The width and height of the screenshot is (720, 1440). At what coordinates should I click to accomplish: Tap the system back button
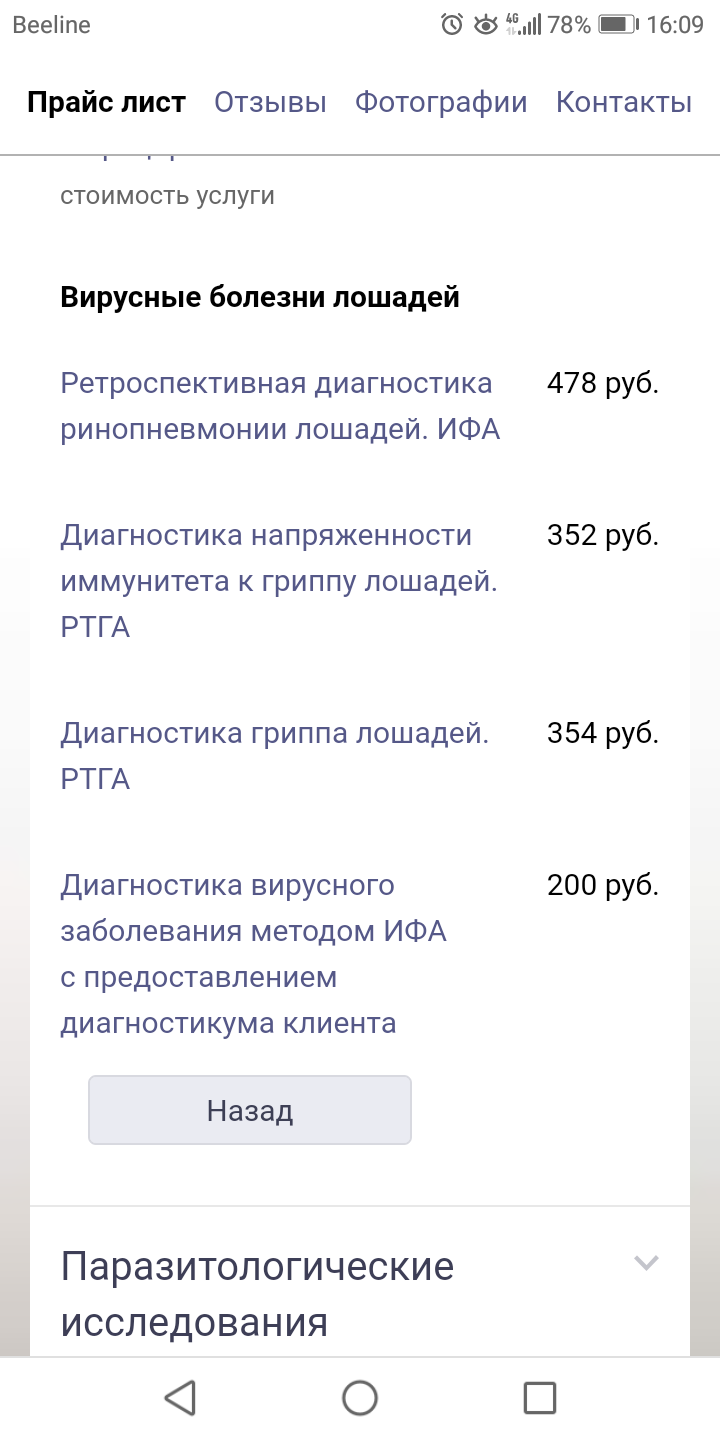click(180, 1398)
